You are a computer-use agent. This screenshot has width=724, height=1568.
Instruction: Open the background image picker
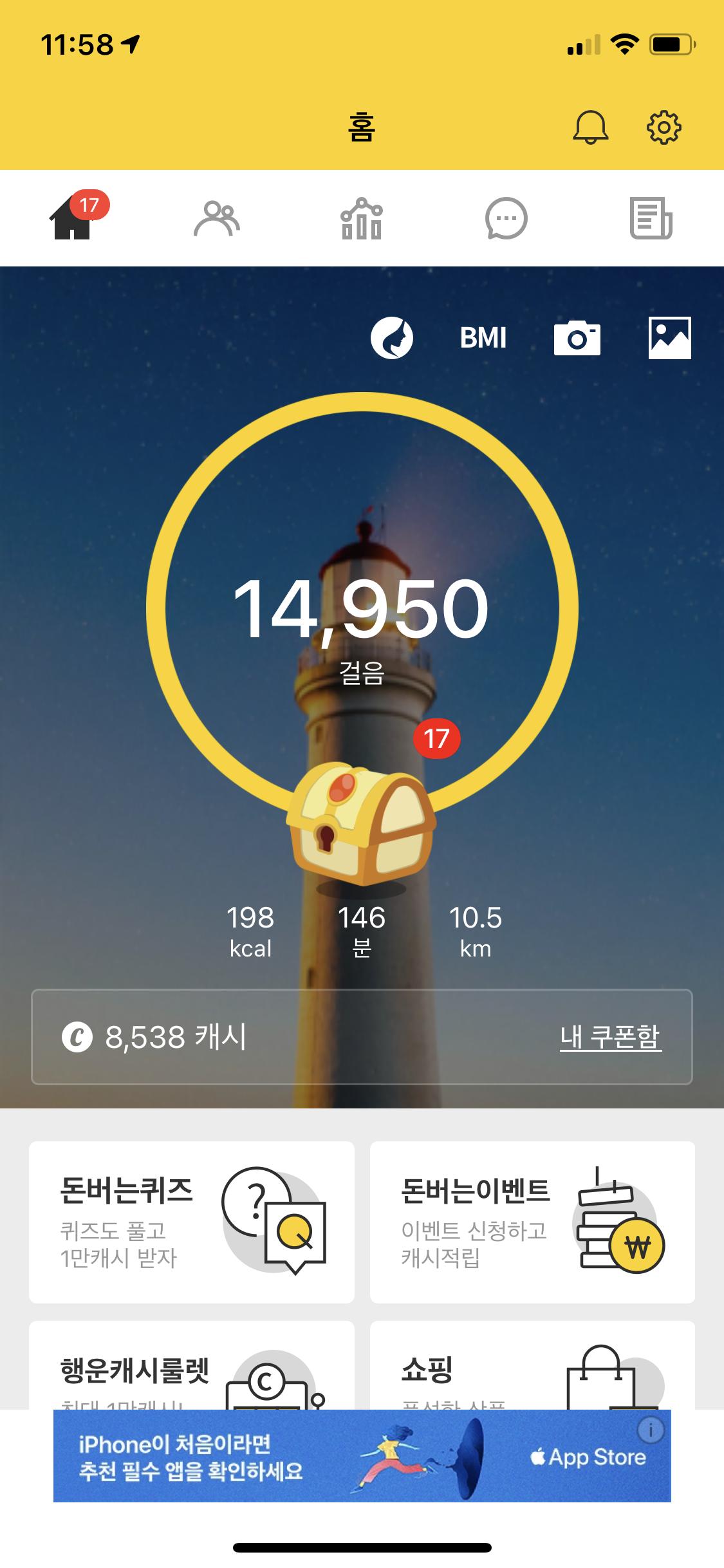pos(669,338)
